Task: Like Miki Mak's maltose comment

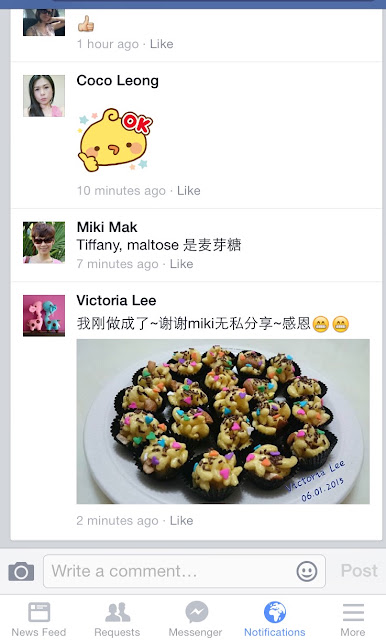Action: click(182, 264)
